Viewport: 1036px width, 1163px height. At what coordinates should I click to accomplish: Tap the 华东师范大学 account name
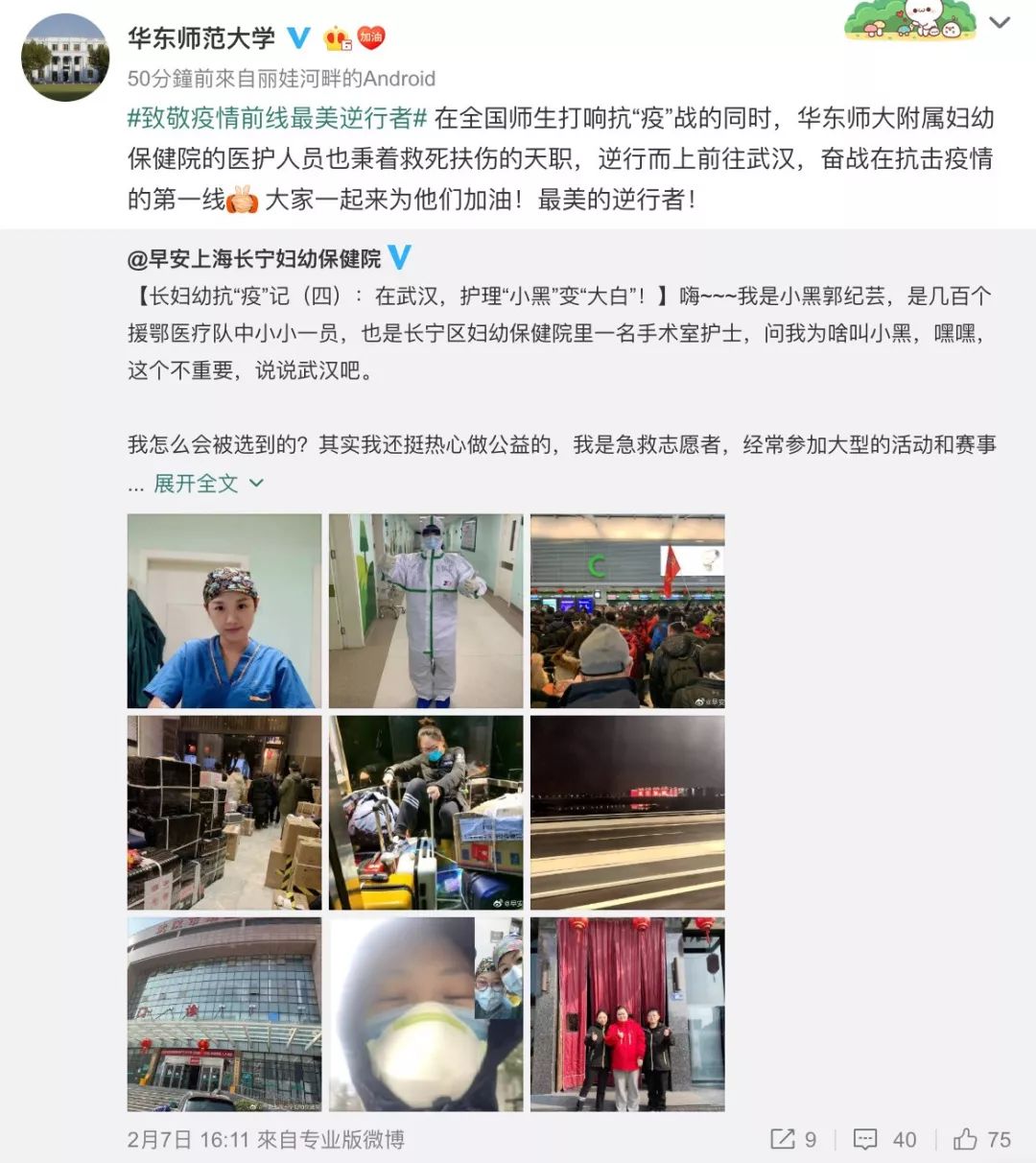click(x=201, y=38)
